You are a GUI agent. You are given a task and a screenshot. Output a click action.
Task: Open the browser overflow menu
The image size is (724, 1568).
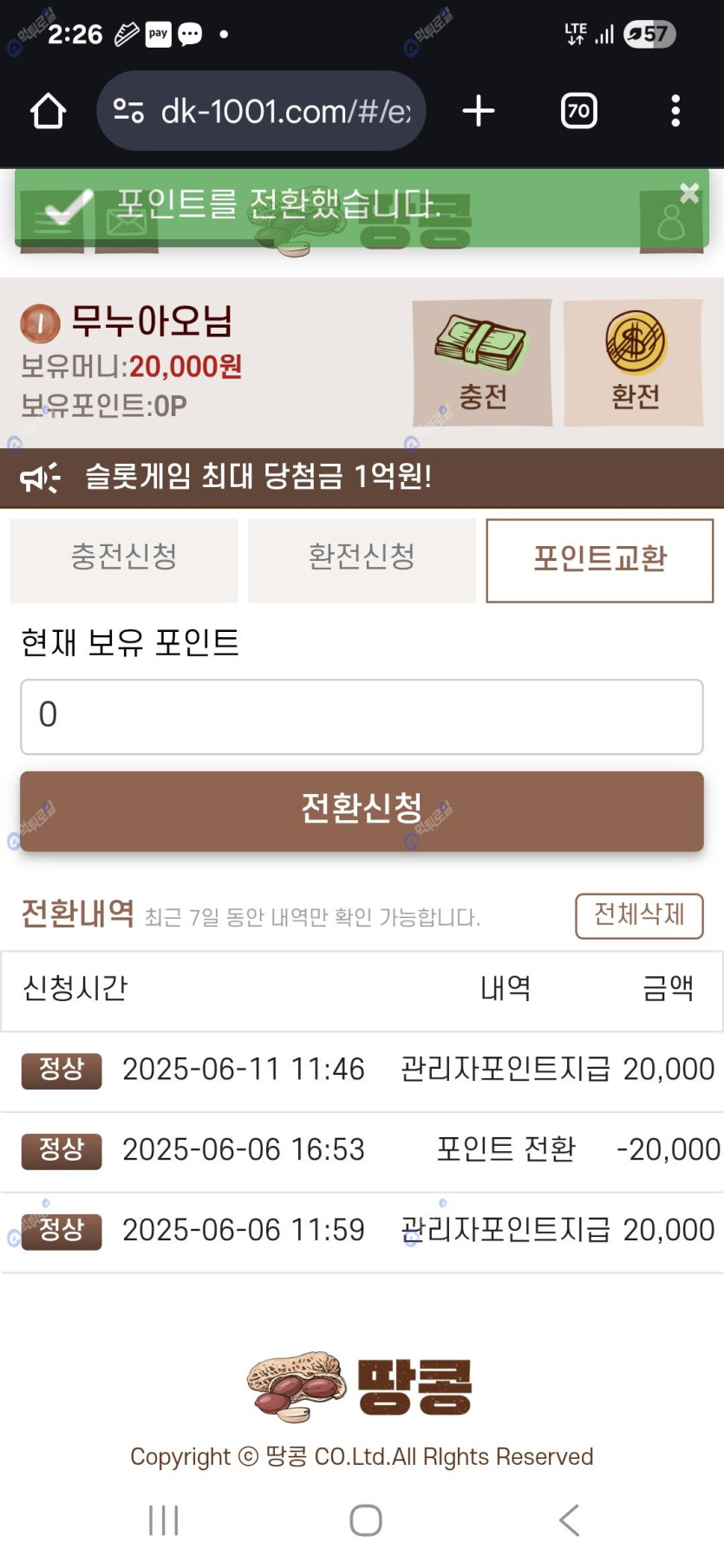[x=675, y=111]
